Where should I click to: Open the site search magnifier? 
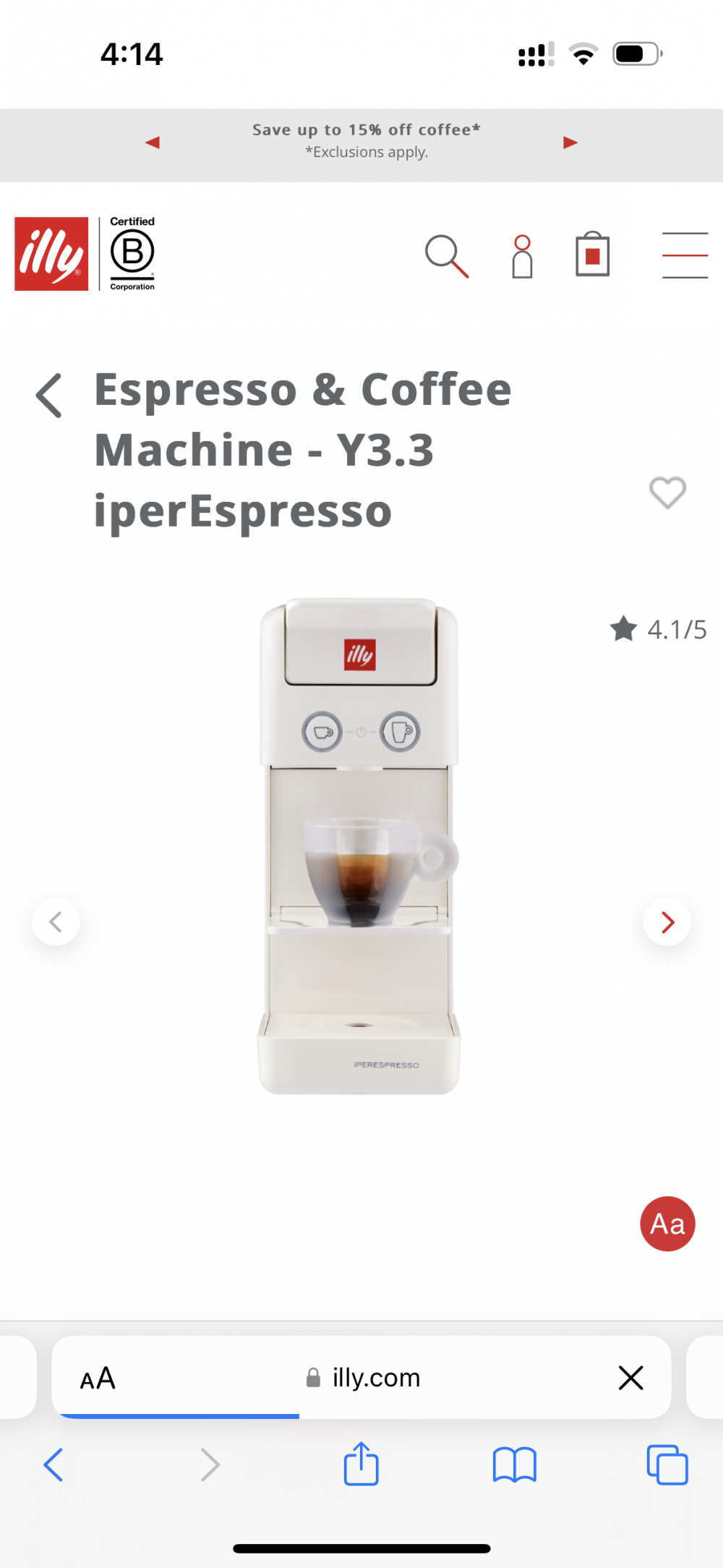tap(447, 256)
